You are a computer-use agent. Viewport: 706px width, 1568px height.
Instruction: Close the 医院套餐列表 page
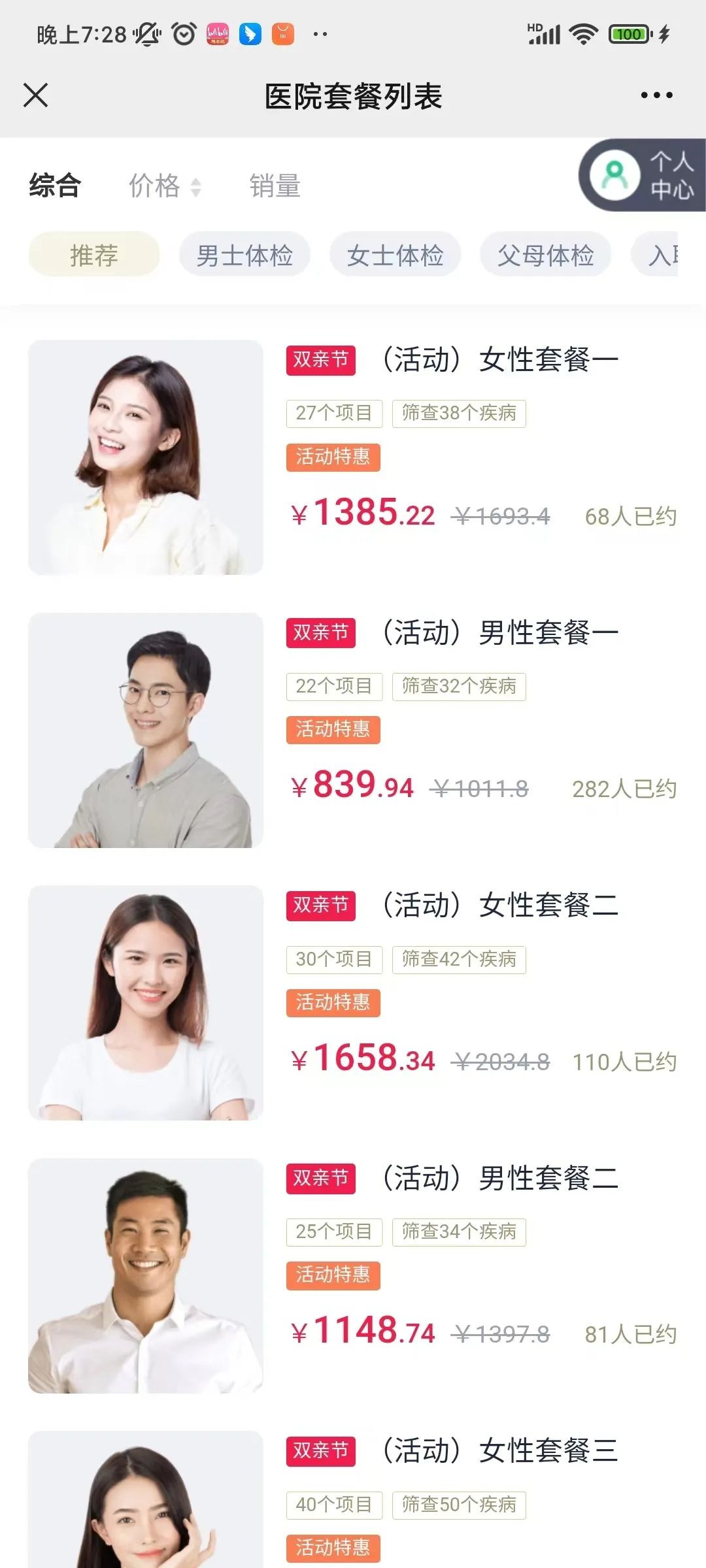[x=36, y=95]
